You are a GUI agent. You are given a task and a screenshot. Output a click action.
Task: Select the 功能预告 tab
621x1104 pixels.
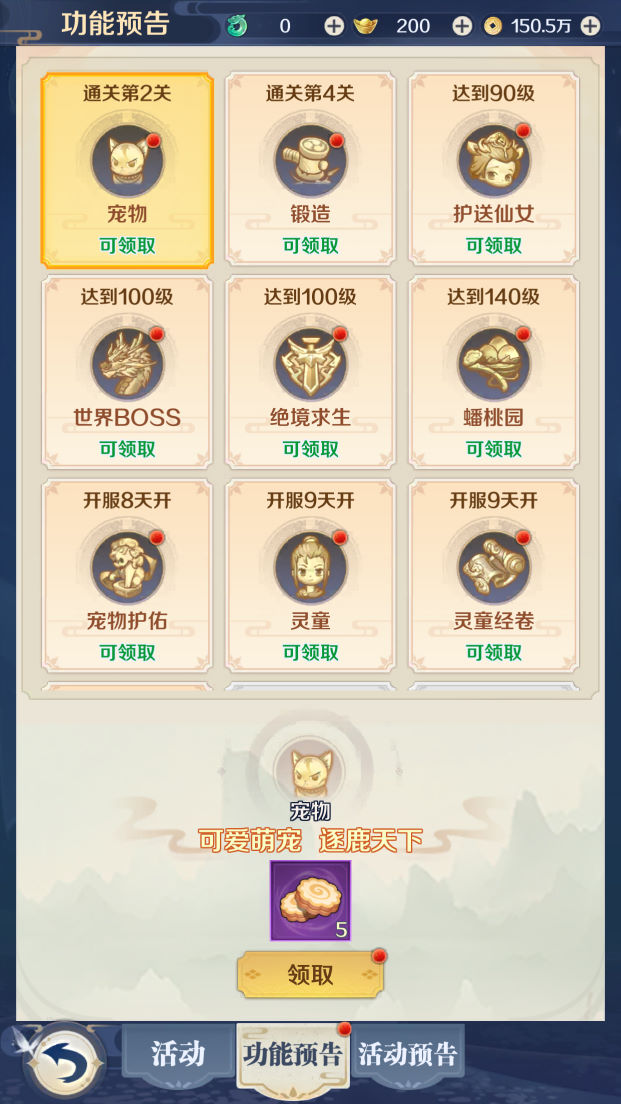(292, 1054)
